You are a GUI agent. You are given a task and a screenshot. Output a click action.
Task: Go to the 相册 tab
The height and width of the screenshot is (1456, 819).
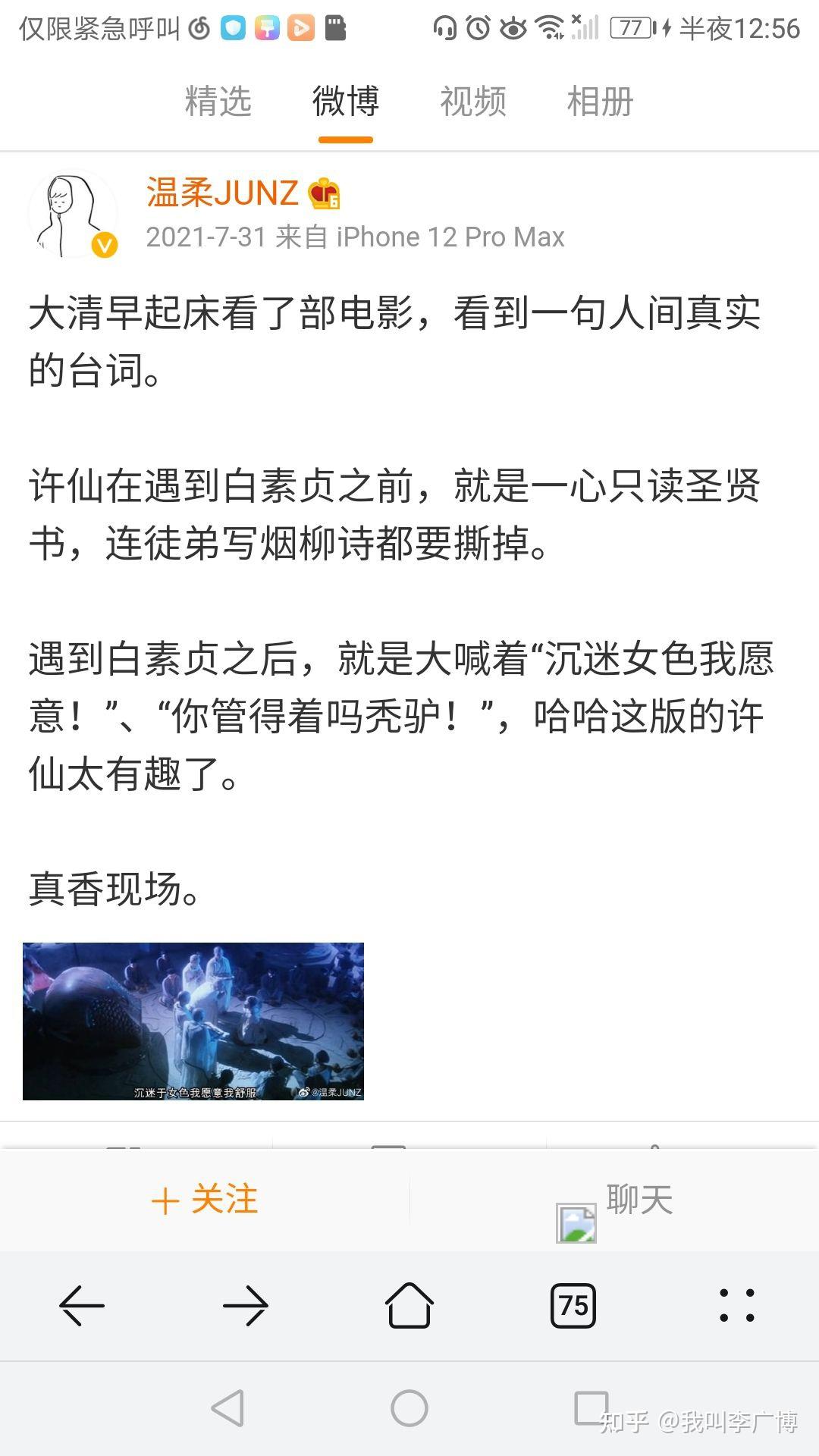600,102
